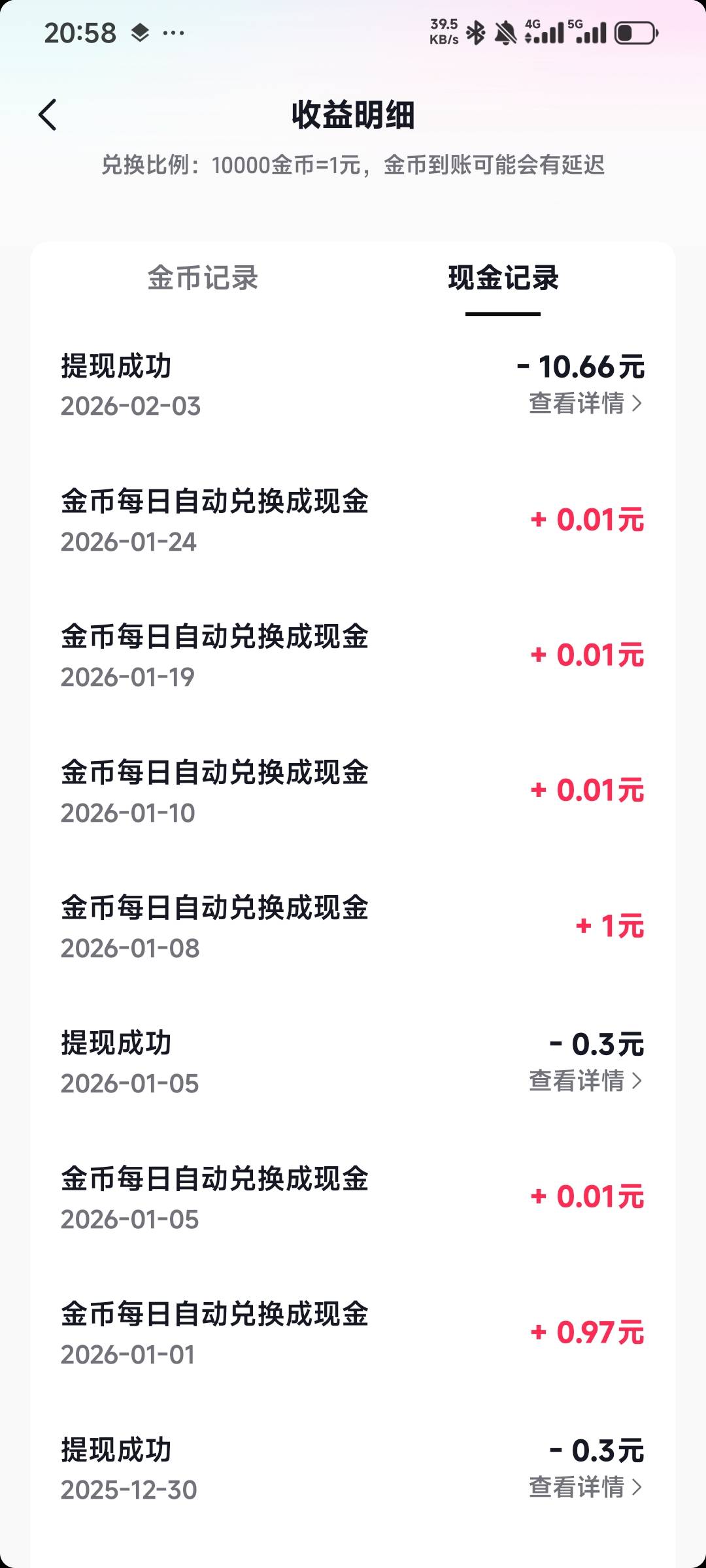The height and width of the screenshot is (1568, 706).
Task: Switch to the 金币记录 tab
Action: coord(203,278)
